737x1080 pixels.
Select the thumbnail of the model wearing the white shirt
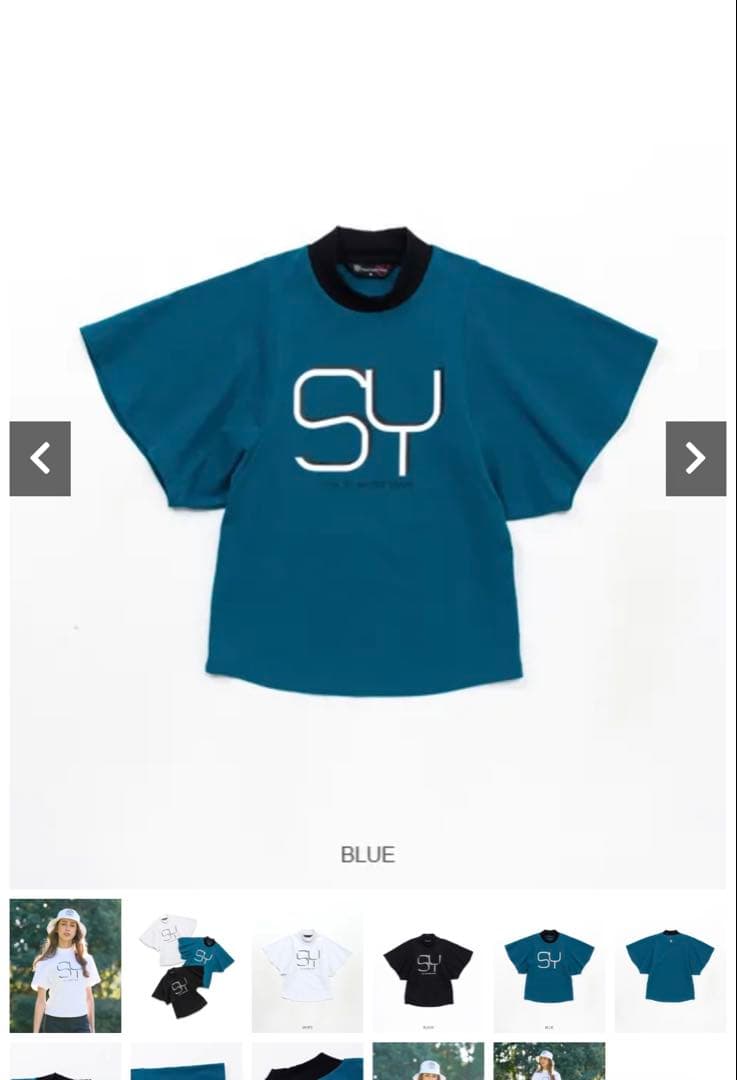click(65, 965)
